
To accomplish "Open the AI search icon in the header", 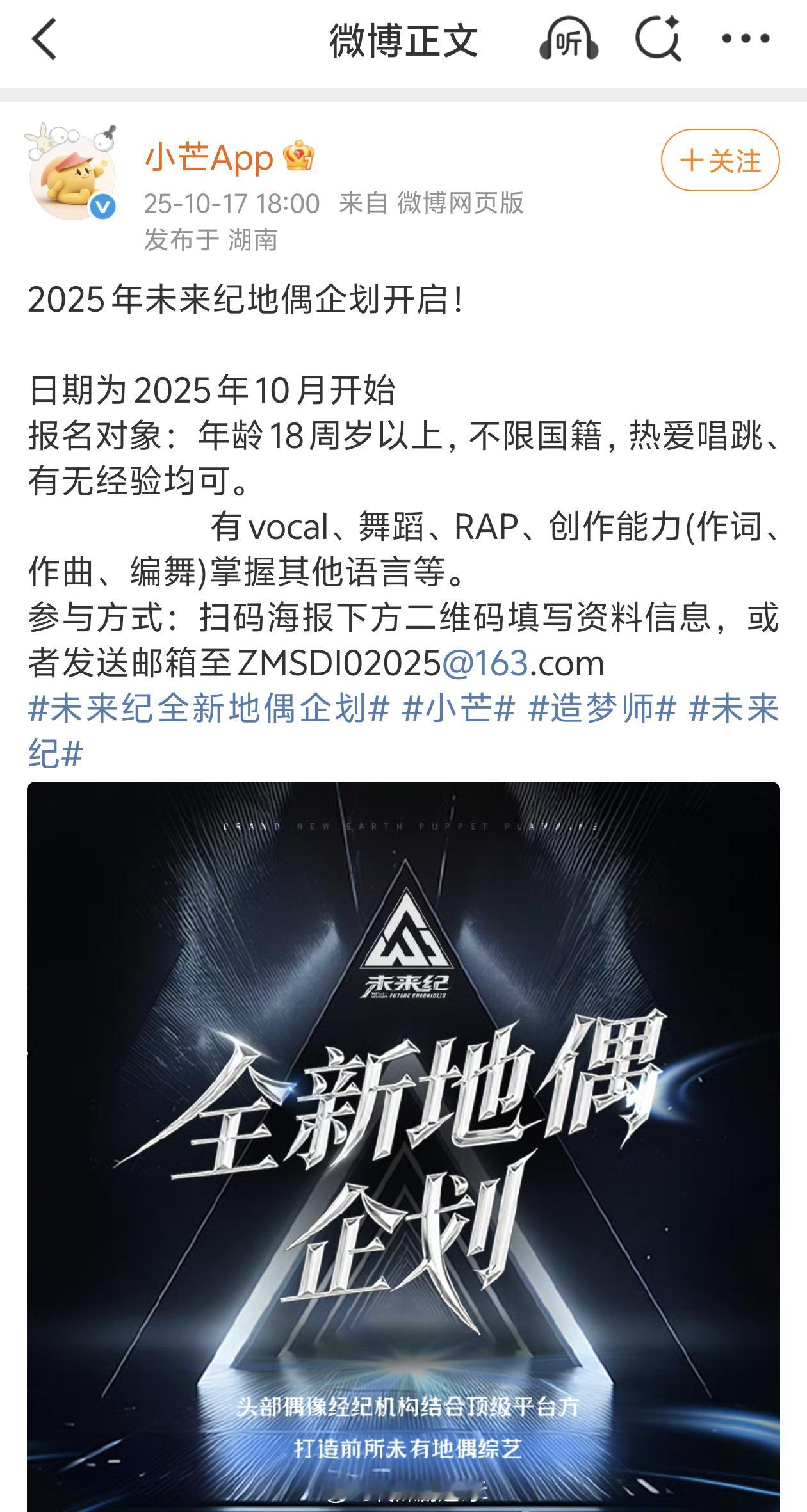I will (658, 39).
